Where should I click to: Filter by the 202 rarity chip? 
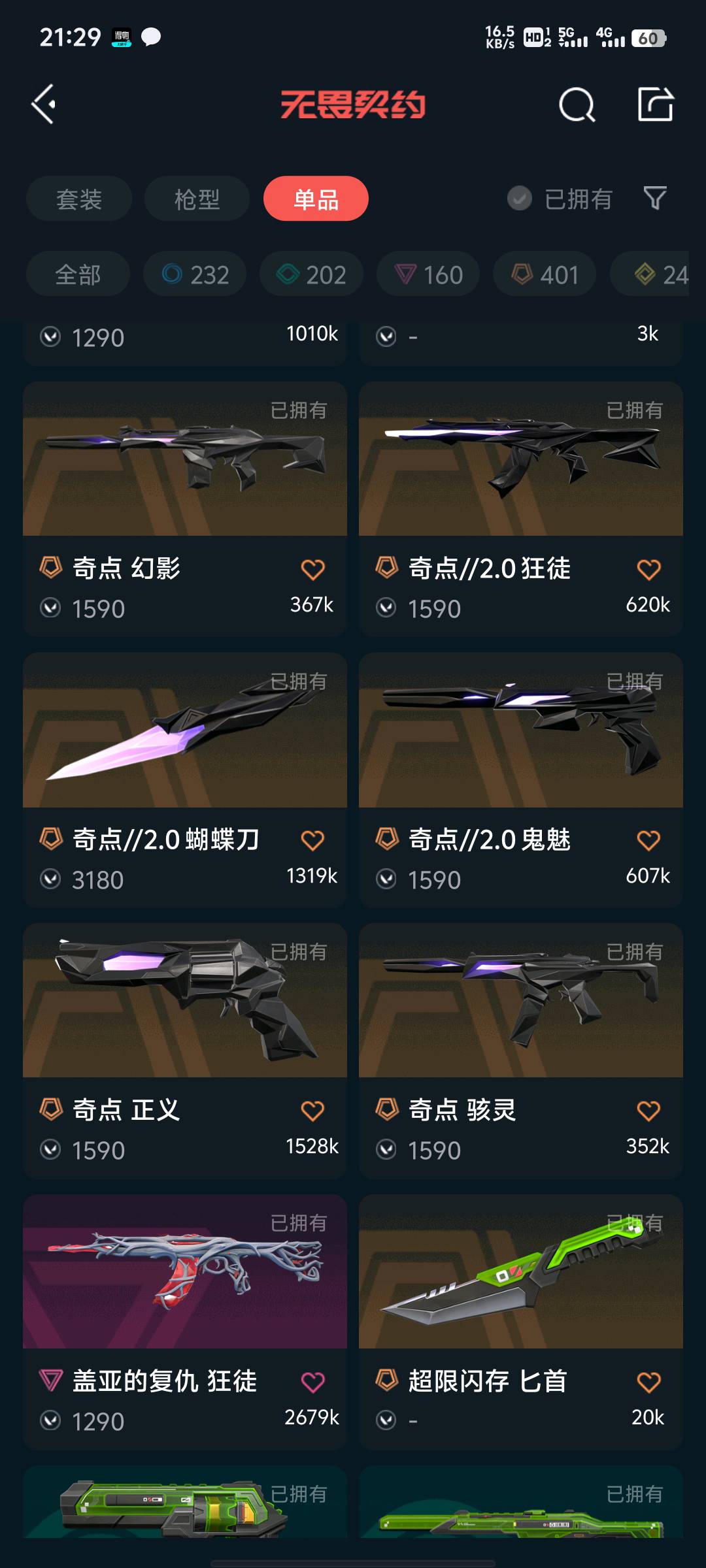click(311, 274)
